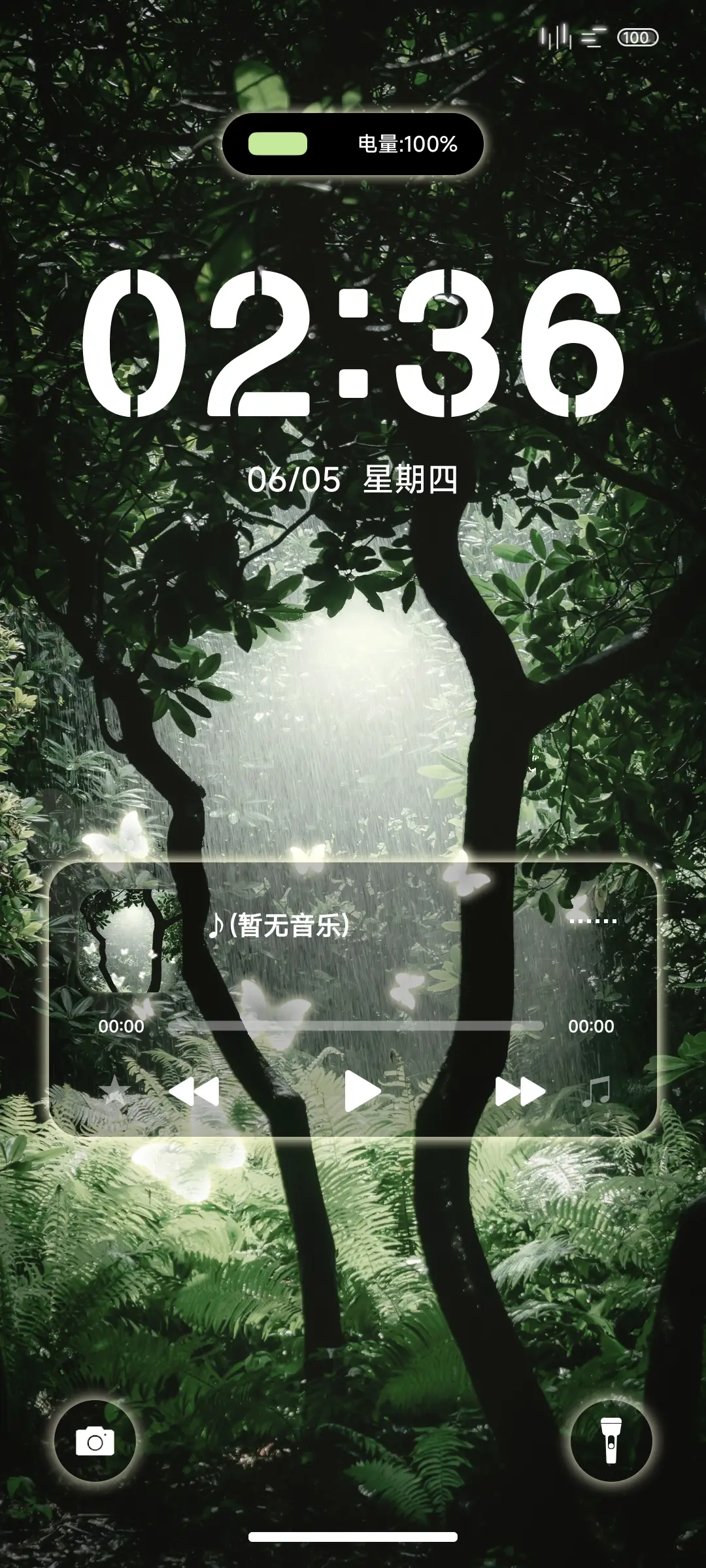Tap the cellular signal strength indicator
Viewport: 706px width, 1568px height.
(555, 39)
